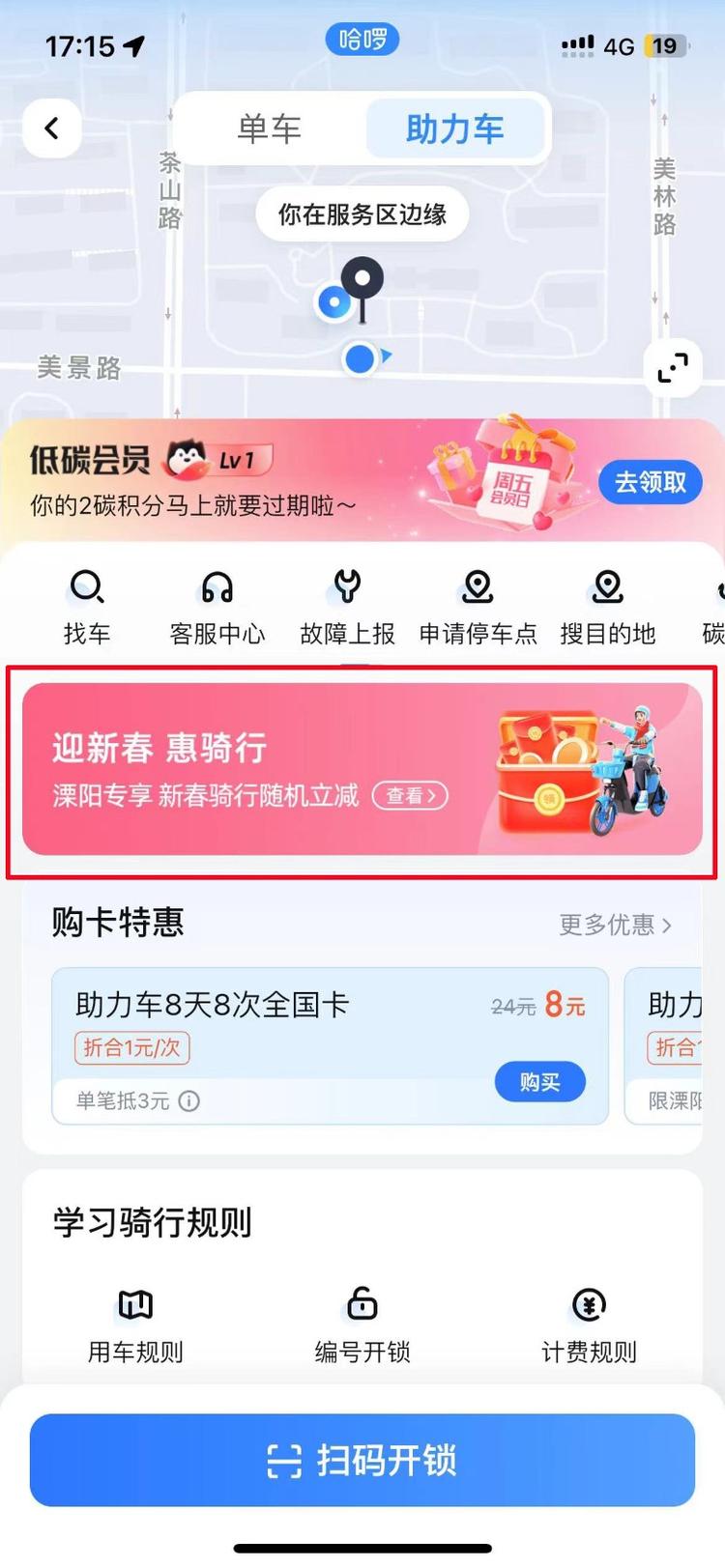Viewport: 725px width, 1568px height.
Task: Expand the map to full screen
Action: tap(672, 367)
